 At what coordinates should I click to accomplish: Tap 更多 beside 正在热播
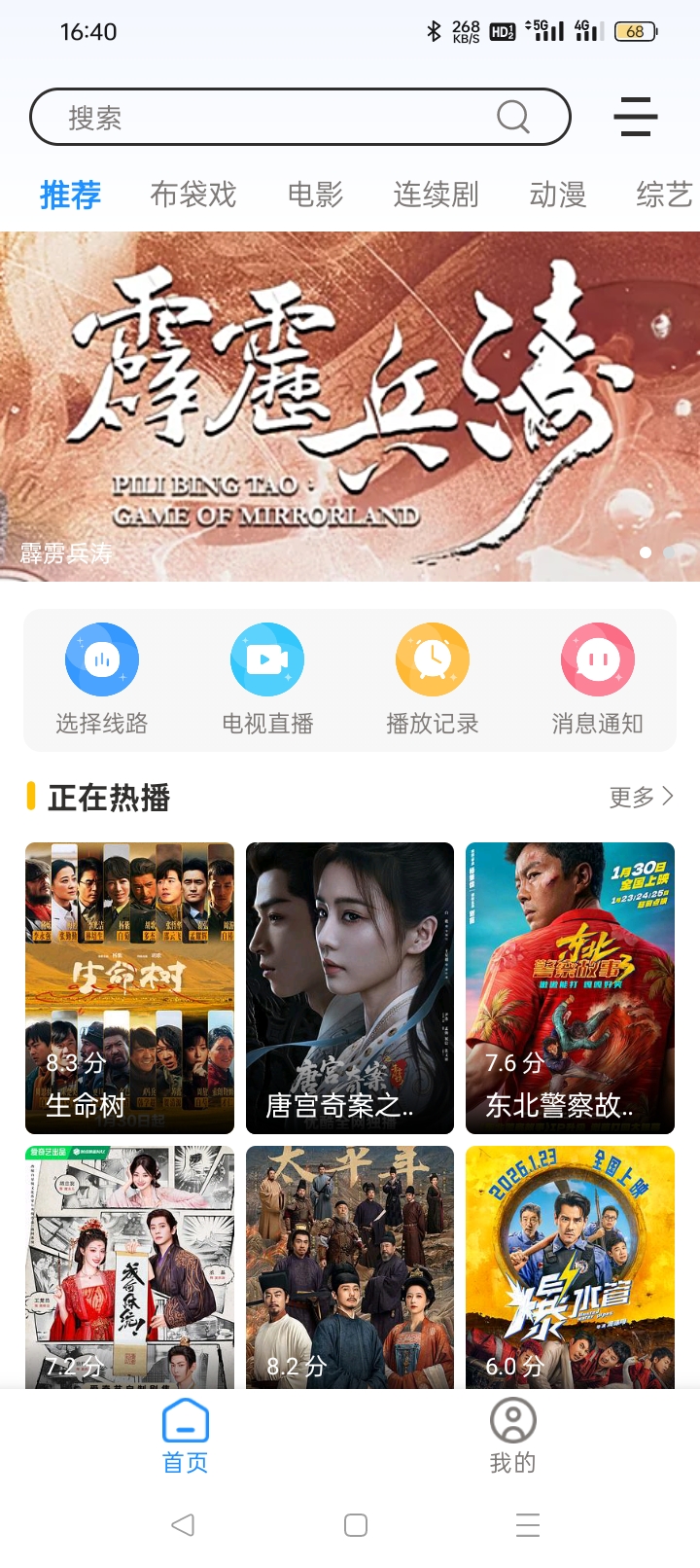(641, 798)
